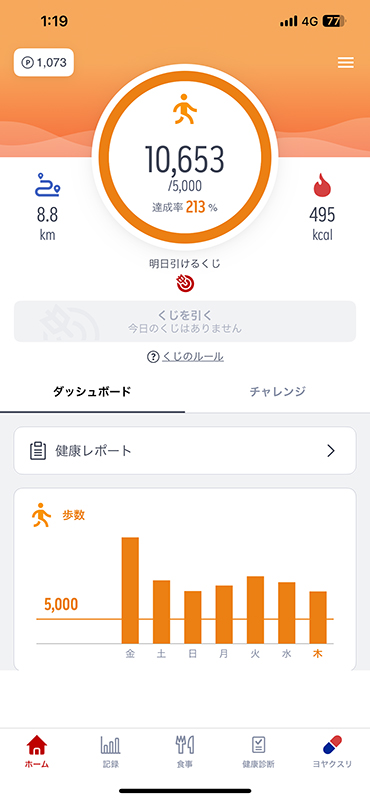The width and height of the screenshot is (370, 800).
Task: Open the 健康診断 tab
Action: click(x=258, y=752)
